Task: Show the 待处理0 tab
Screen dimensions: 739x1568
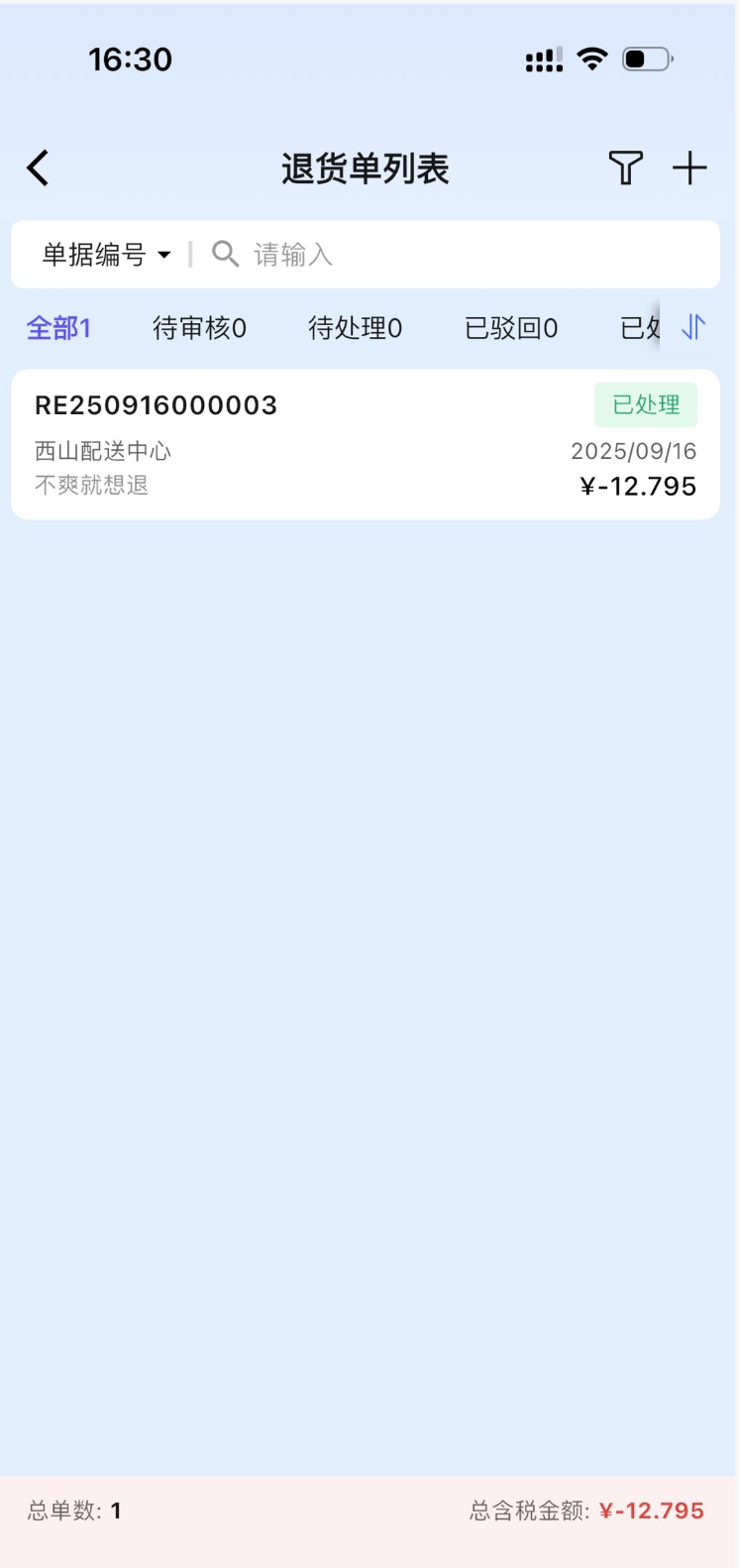Action: (x=355, y=328)
